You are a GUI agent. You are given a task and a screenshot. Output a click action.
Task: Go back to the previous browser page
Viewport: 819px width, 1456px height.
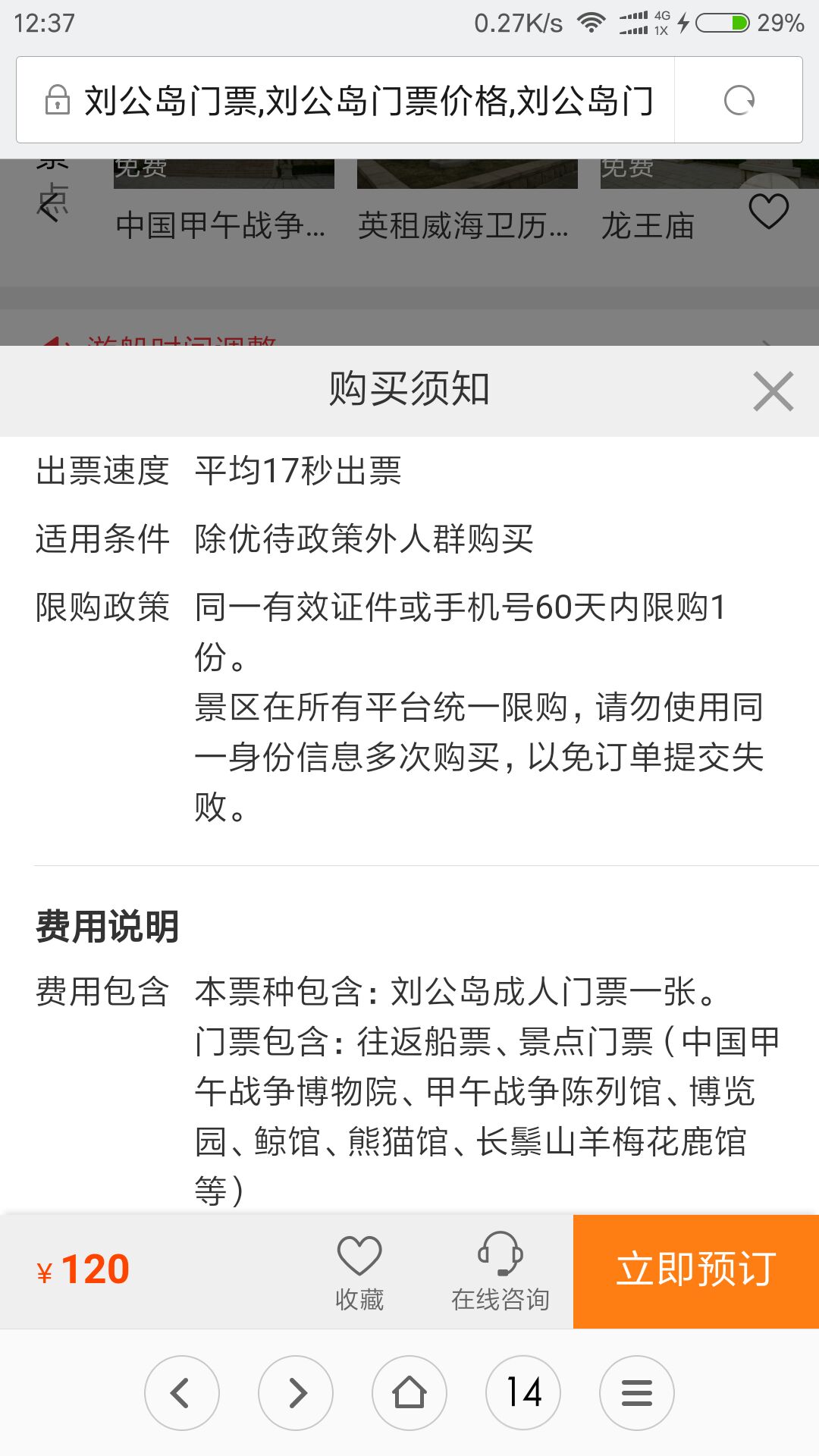[x=182, y=1392]
